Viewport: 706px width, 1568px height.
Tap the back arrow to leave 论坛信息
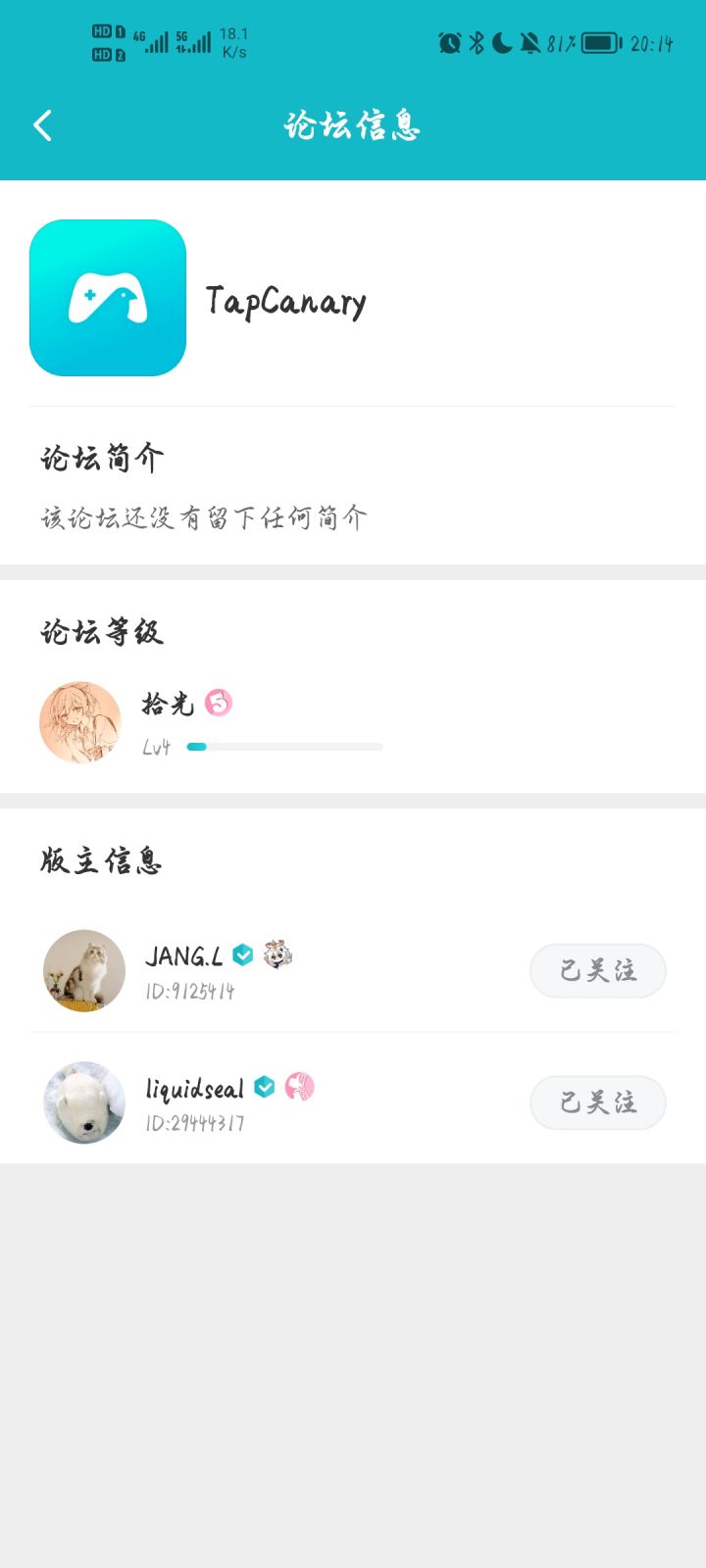pos(42,125)
